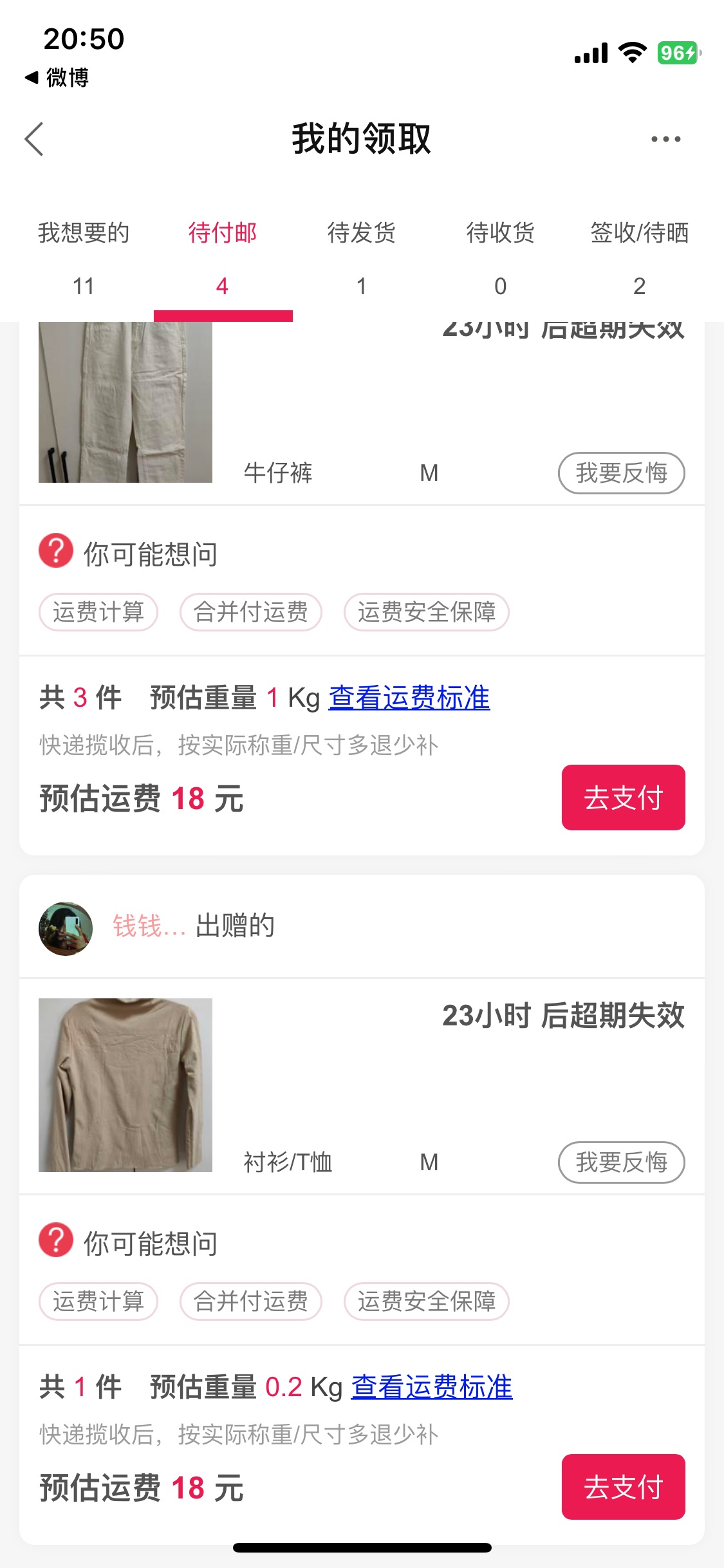Viewport: 724px width, 1568px height.
Task: Tap 合并付运费 chip under the 衬衫/T恤 order
Action: coord(251,1302)
